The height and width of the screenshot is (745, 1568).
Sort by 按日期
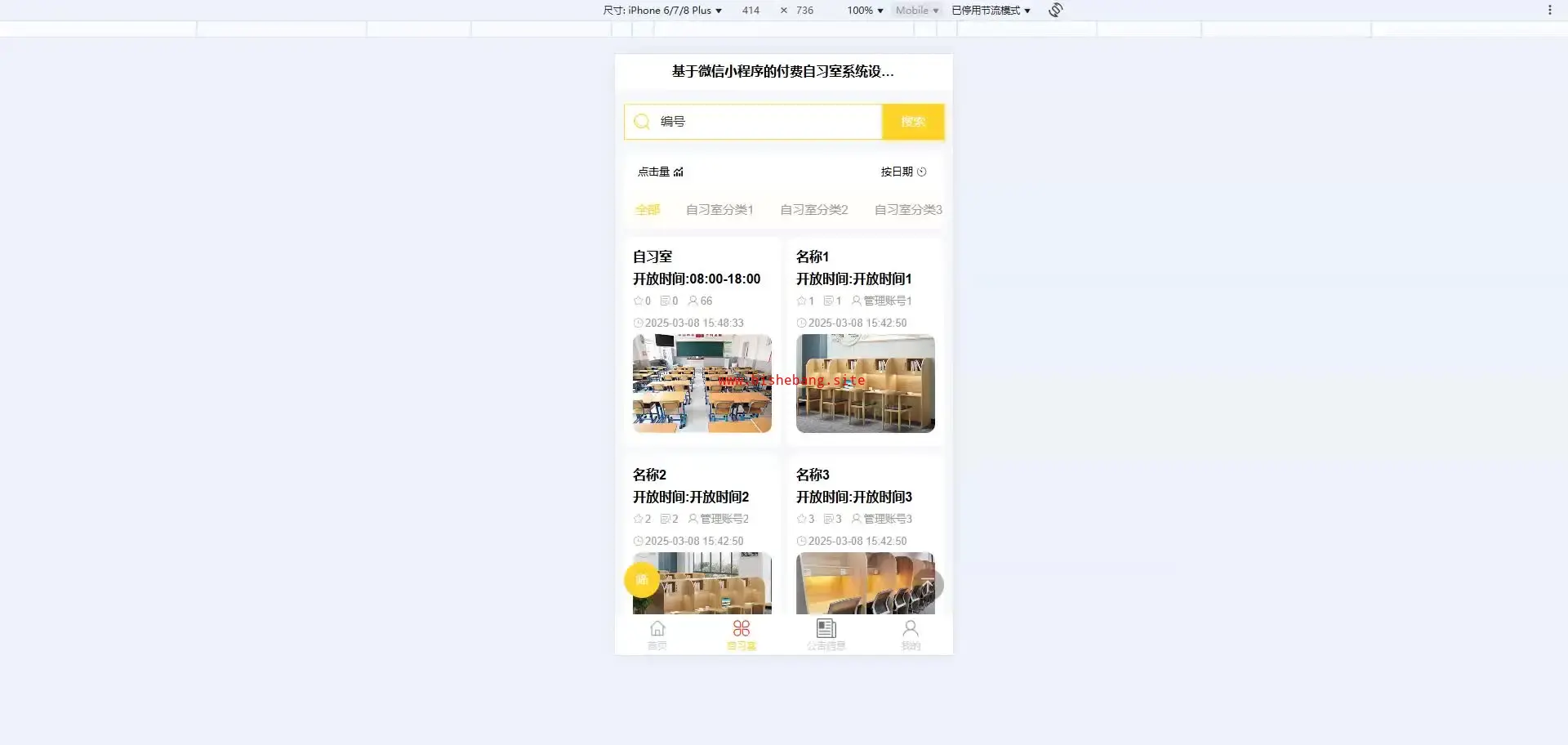(x=902, y=172)
